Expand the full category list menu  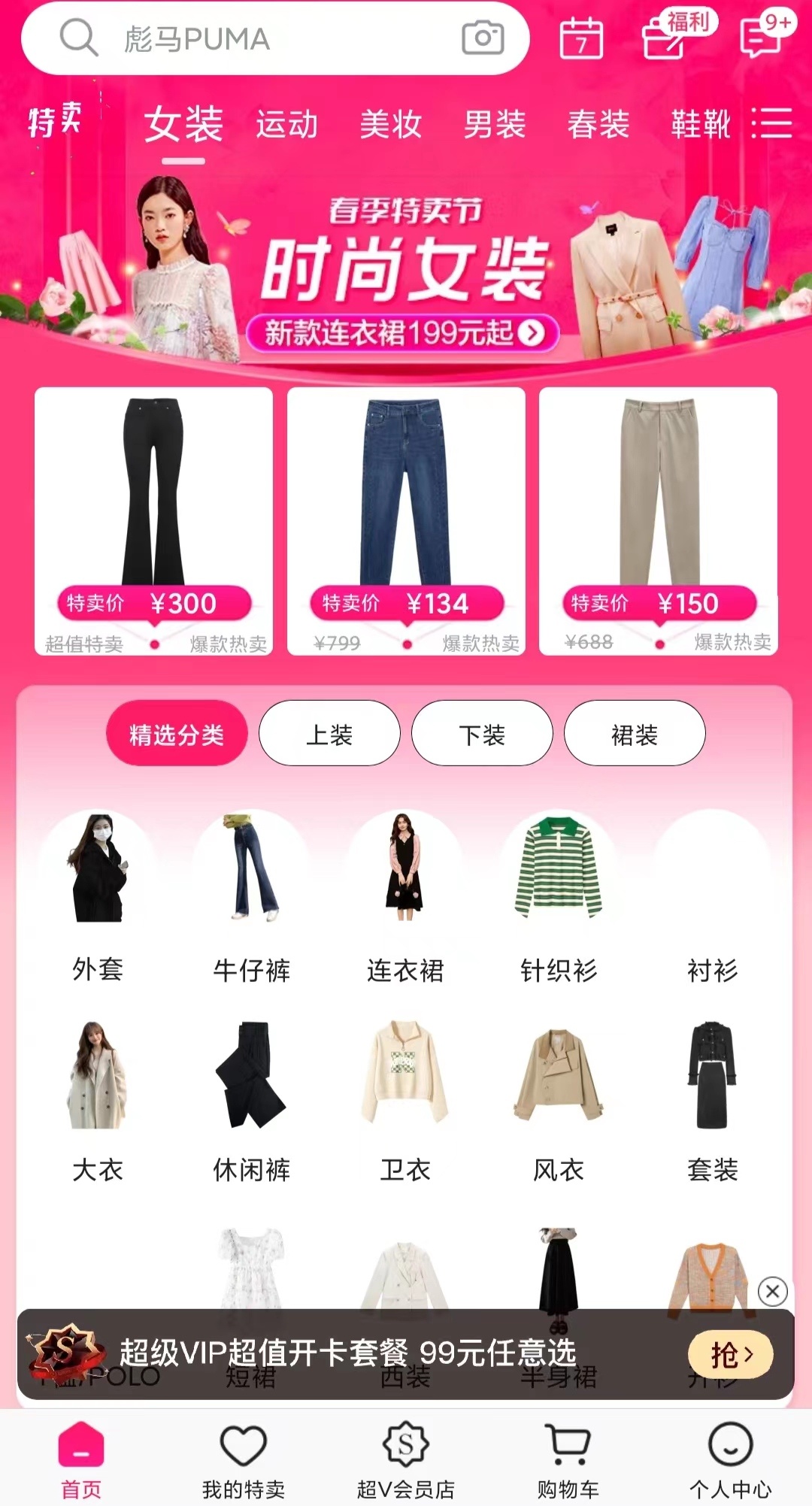pos(772,123)
